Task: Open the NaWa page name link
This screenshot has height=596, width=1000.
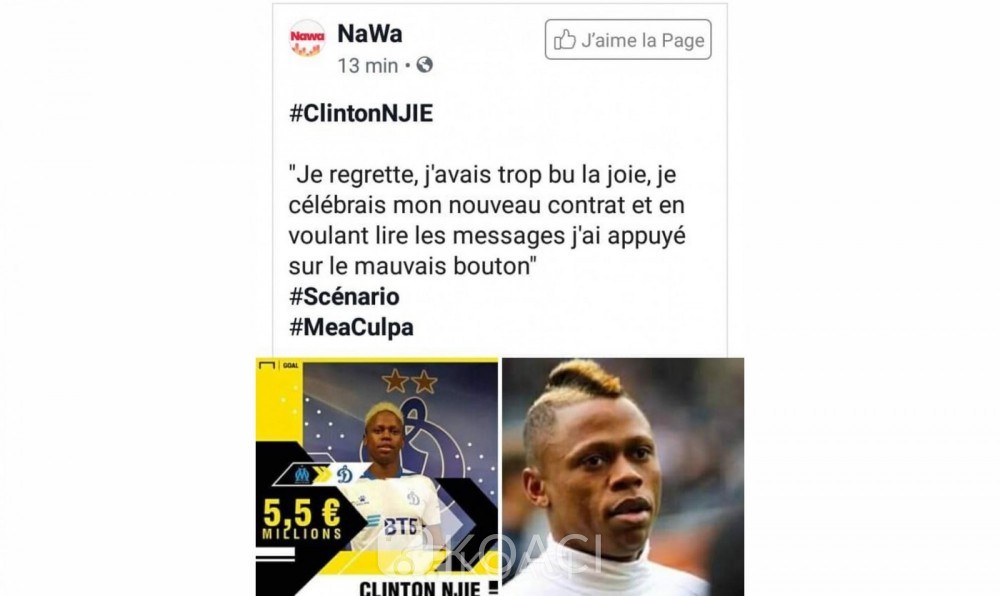Action: 370,34
